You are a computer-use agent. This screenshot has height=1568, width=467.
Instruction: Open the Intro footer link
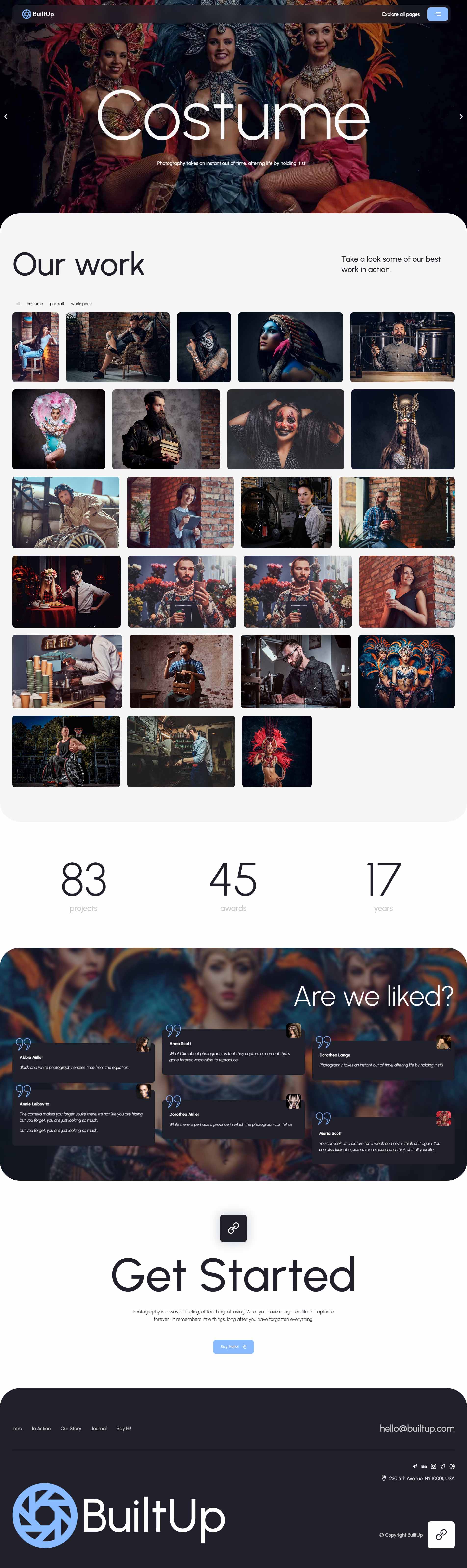[17, 1428]
